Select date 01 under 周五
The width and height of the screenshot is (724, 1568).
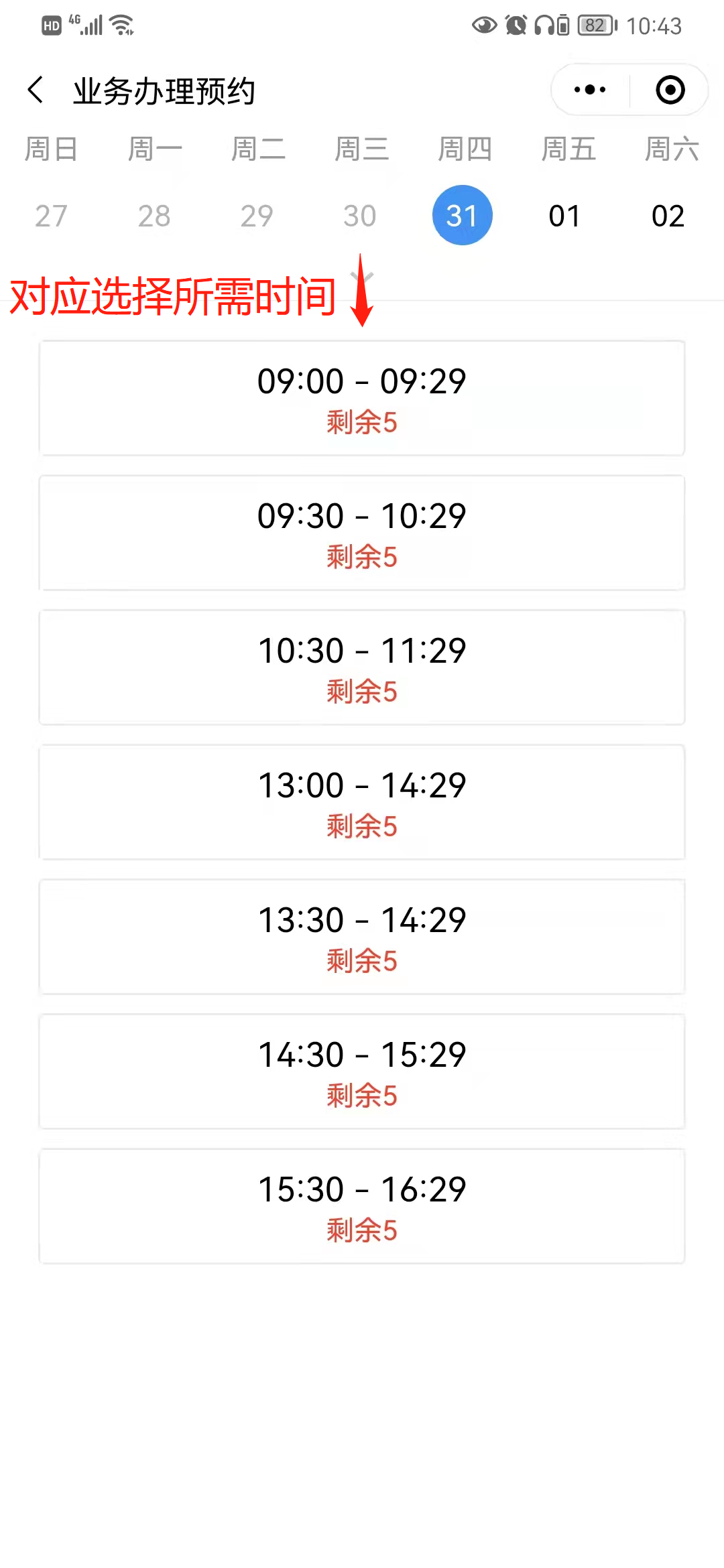point(564,216)
